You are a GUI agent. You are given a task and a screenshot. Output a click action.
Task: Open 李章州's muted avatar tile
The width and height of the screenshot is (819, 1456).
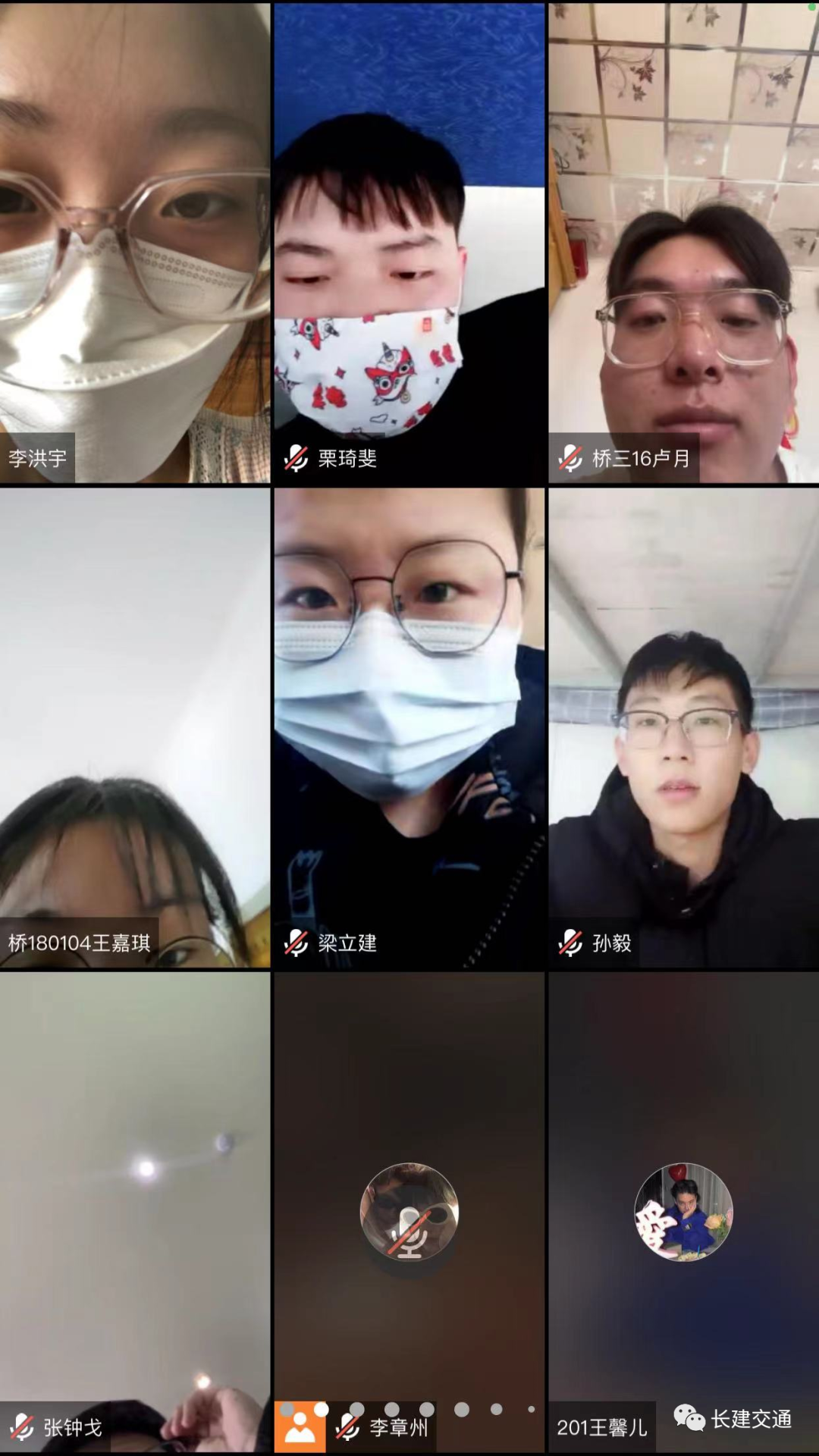pos(409,1212)
